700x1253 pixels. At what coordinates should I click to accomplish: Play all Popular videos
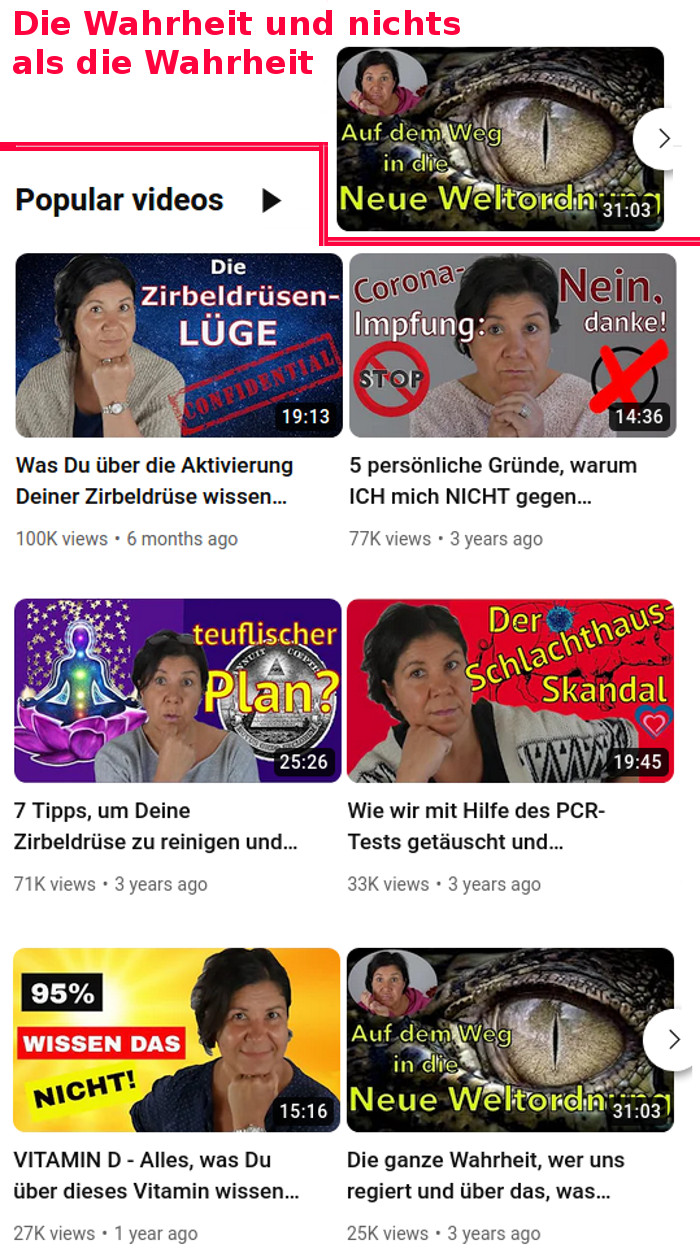pyautogui.click(x=270, y=201)
